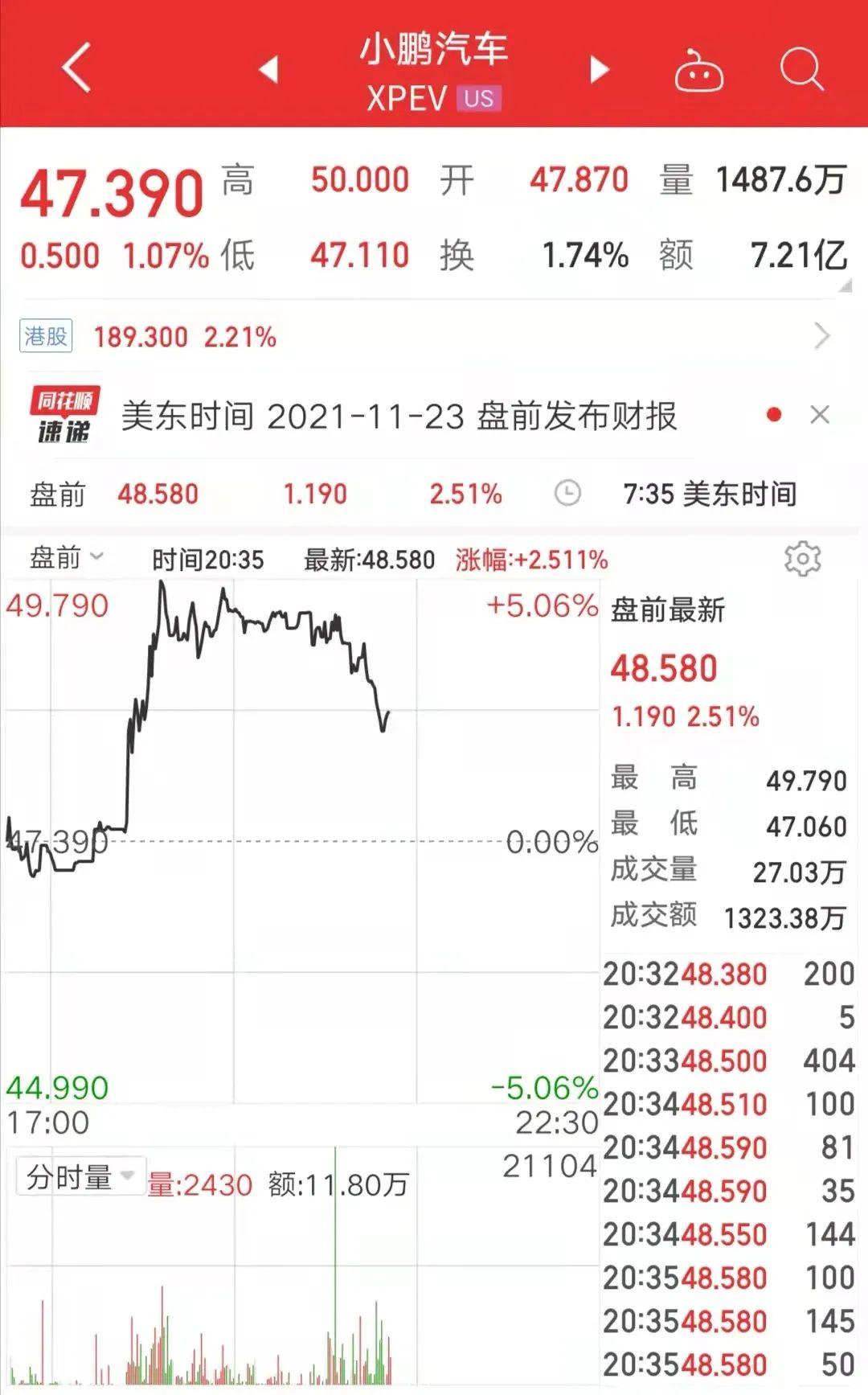
Task: Go back using the header arrow
Action: 76,68
